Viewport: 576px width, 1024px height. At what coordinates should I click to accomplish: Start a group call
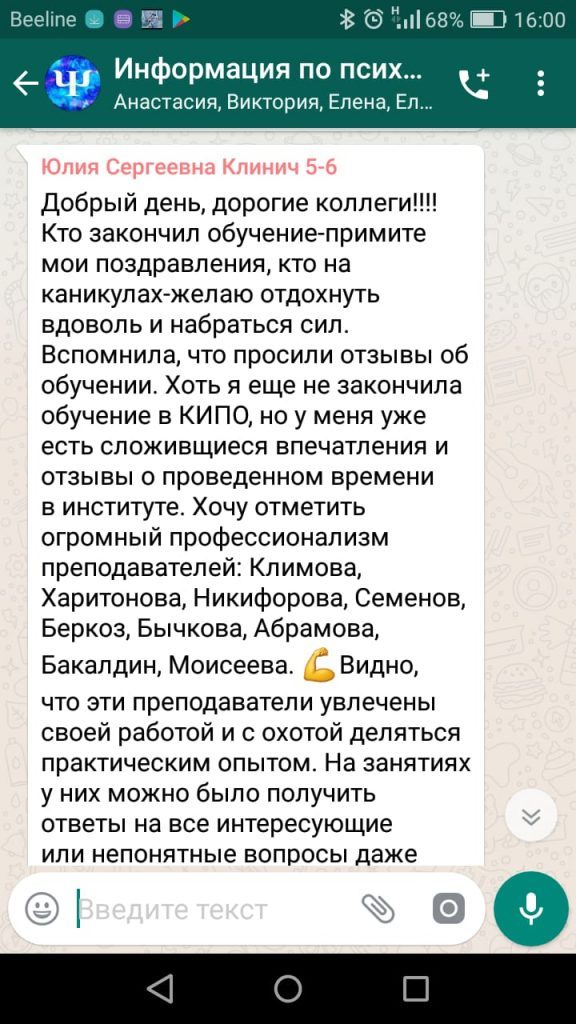pyautogui.click(x=473, y=84)
